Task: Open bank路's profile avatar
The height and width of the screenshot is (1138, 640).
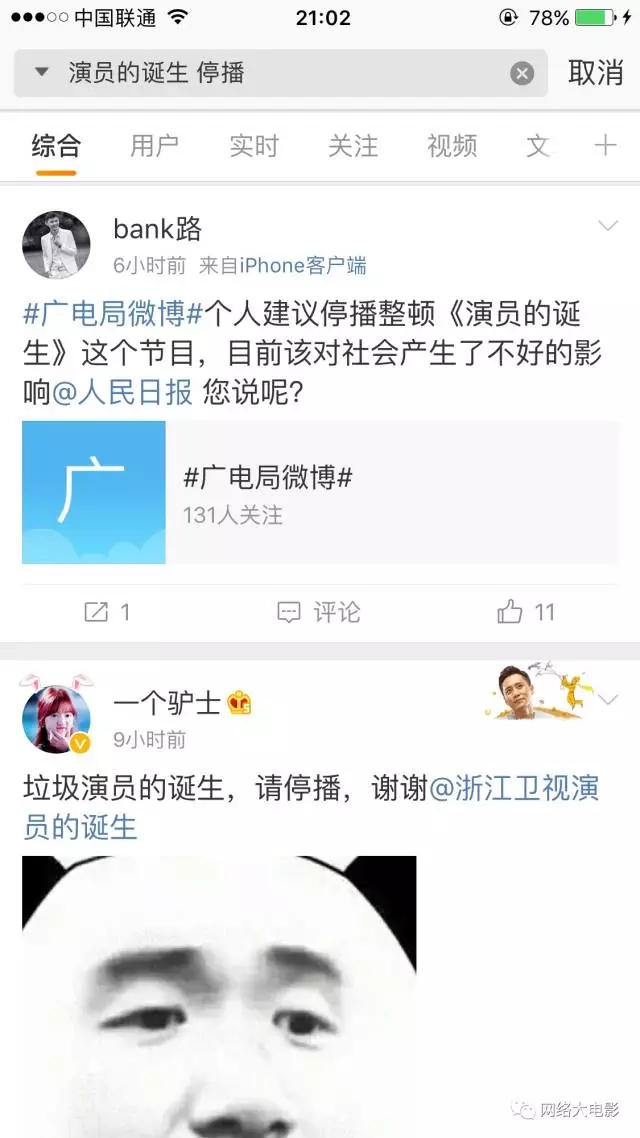Action: coord(56,246)
